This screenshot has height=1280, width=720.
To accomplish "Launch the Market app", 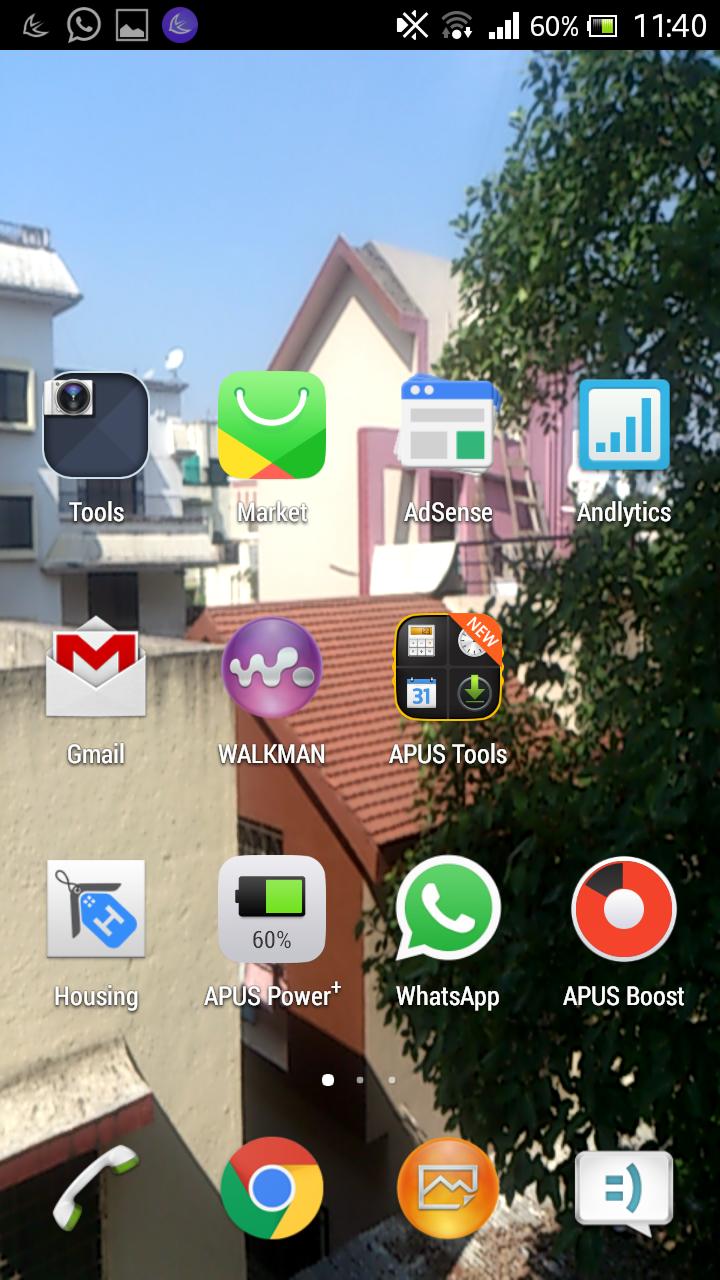I will [x=272, y=426].
